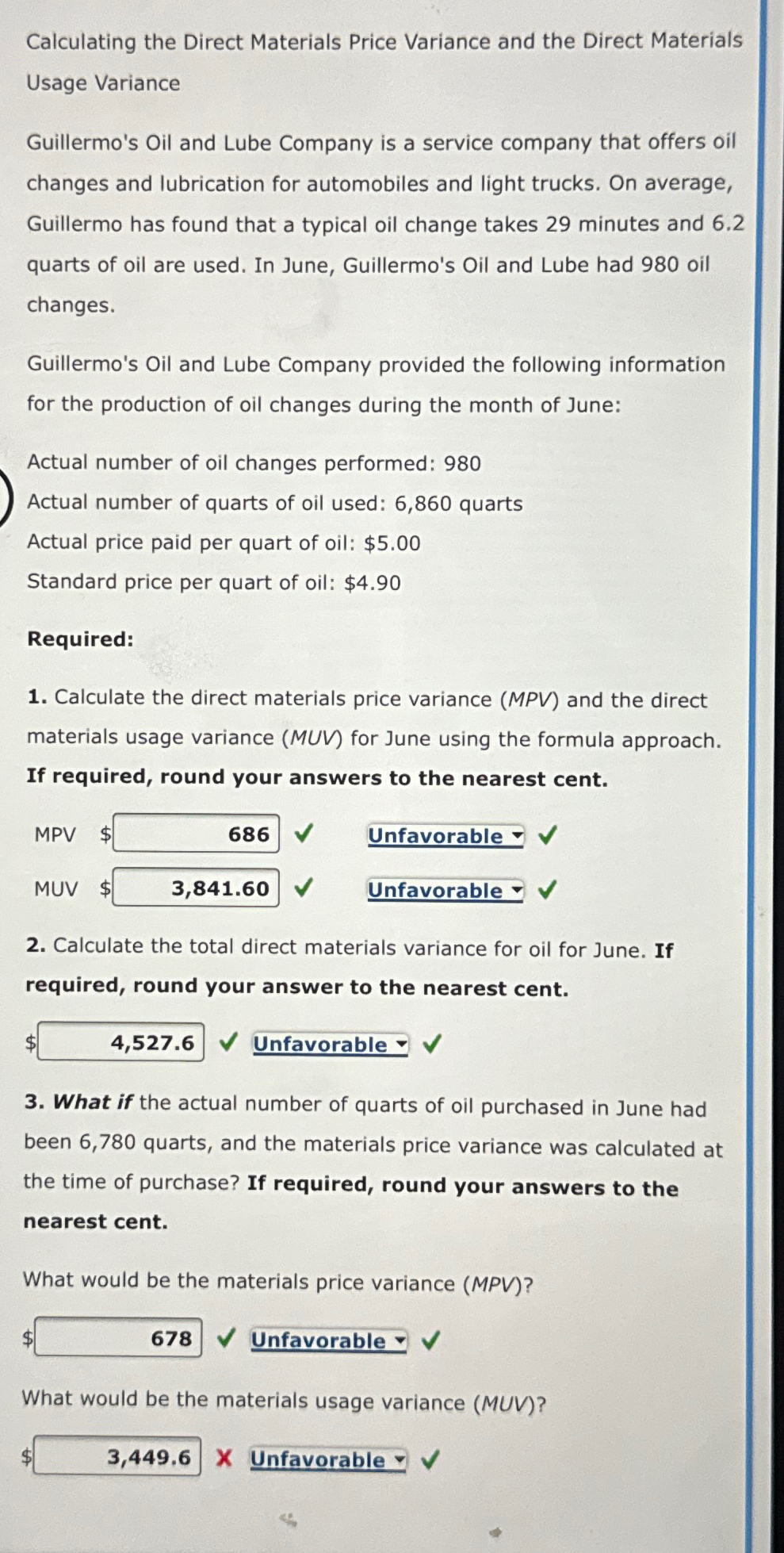
Task: Select the MPV answer field showing 686
Action: (x=197, y=834)
